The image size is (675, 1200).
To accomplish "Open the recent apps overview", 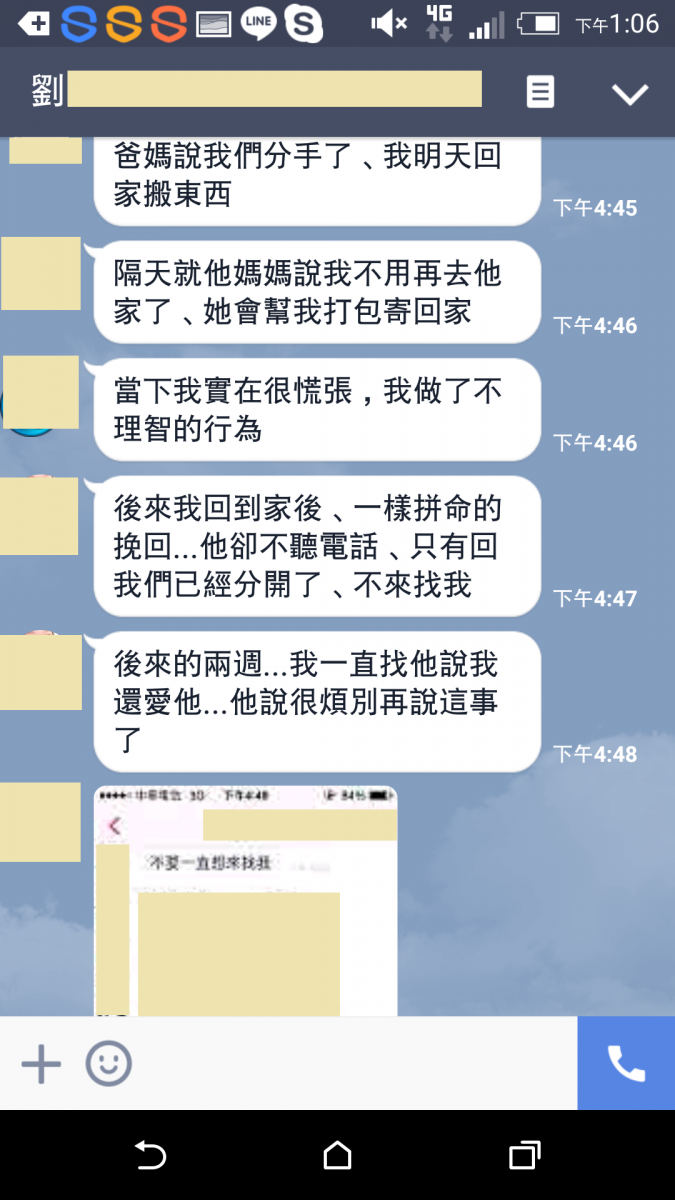I will (x=524, y=1156).
